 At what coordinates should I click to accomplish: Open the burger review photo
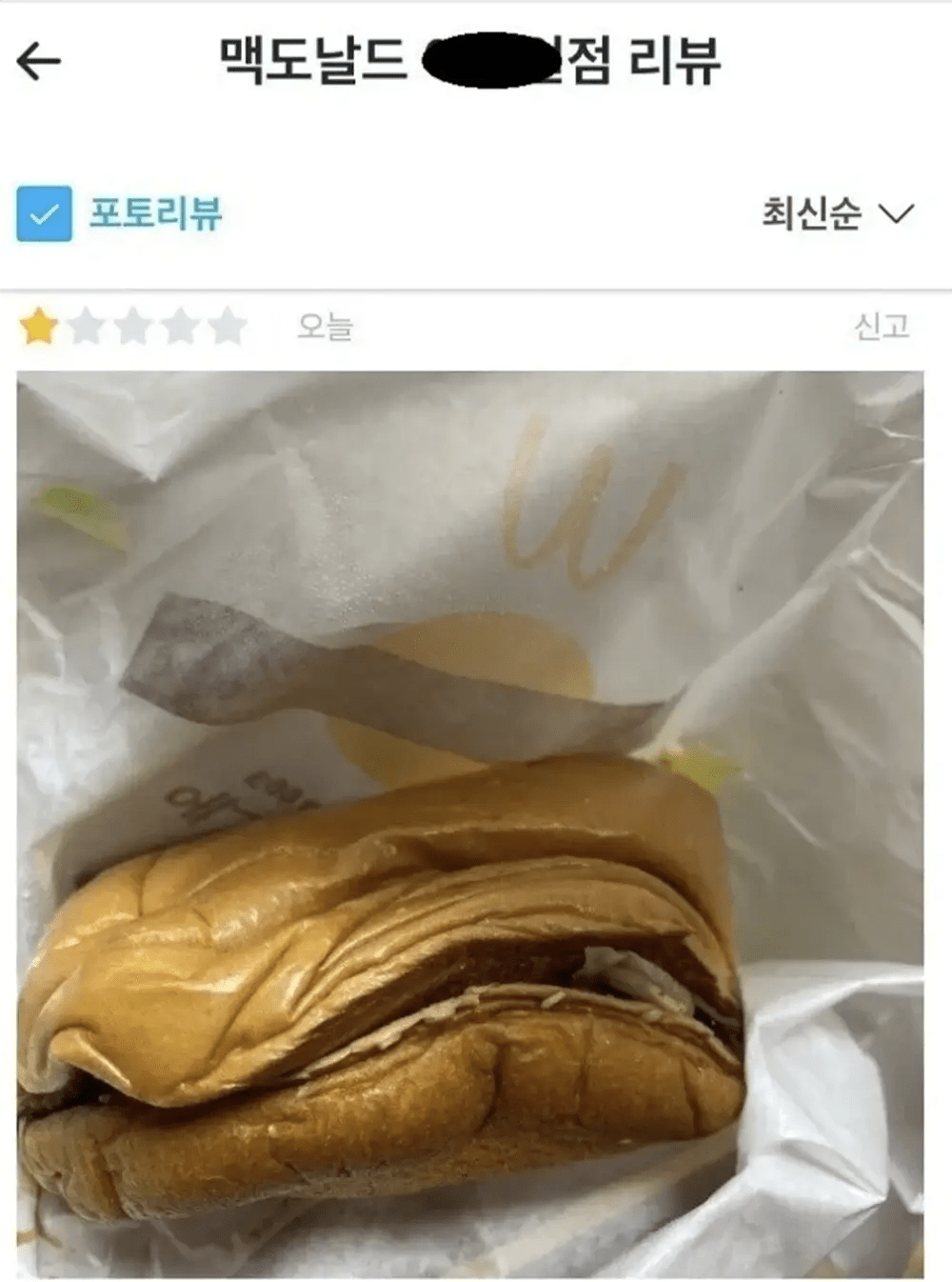click(470, 823)
